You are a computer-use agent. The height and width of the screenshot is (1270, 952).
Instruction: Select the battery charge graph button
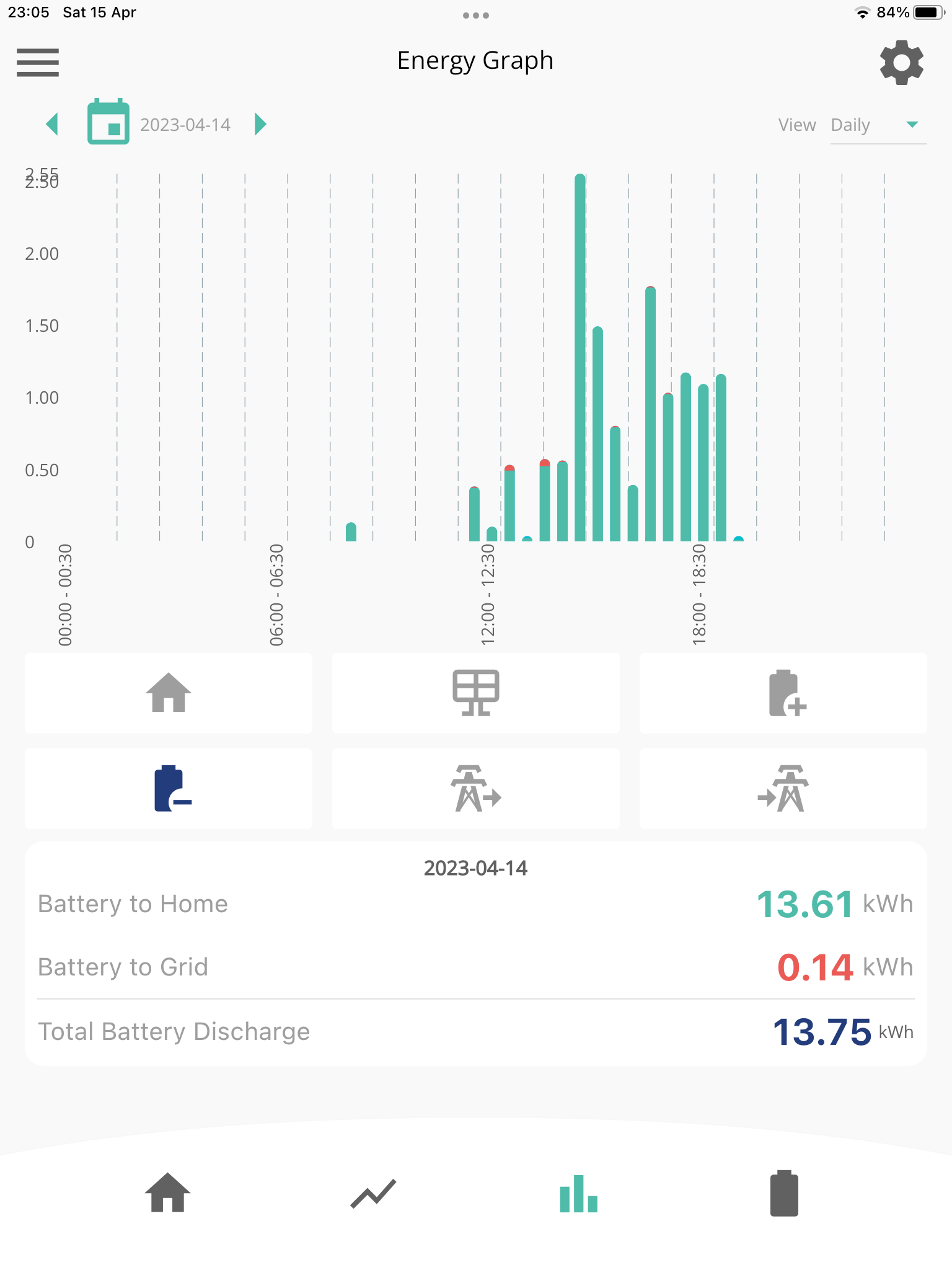click(x=783, y=693)
